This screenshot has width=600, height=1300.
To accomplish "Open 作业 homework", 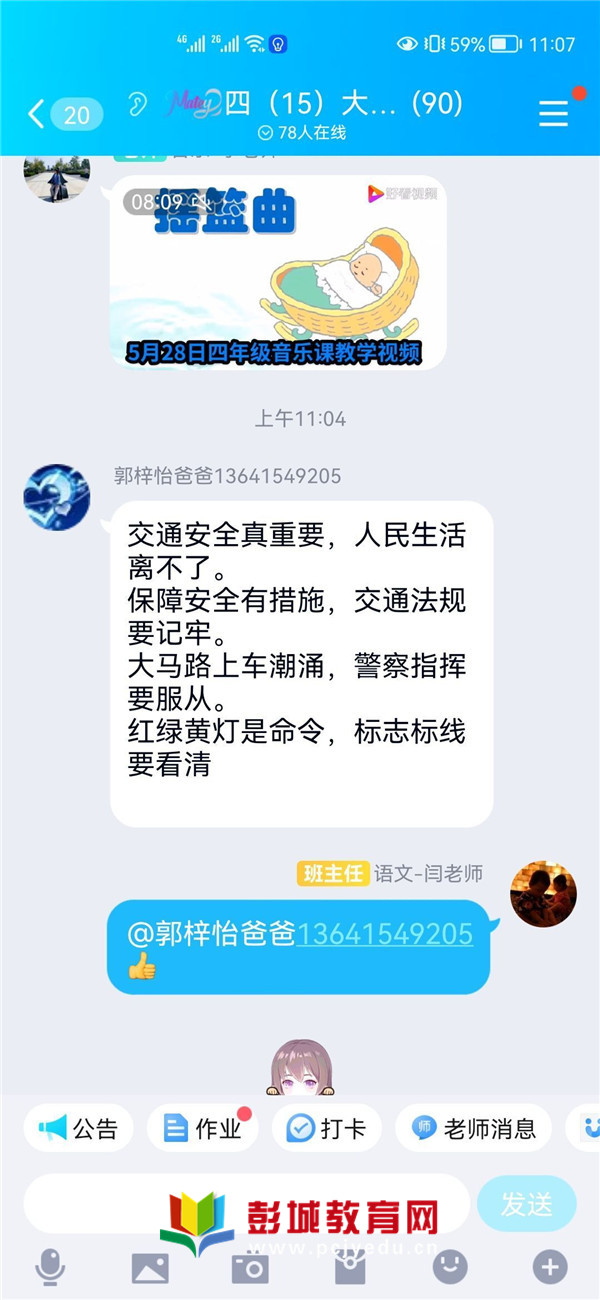I will click(x=203, y=1129).
